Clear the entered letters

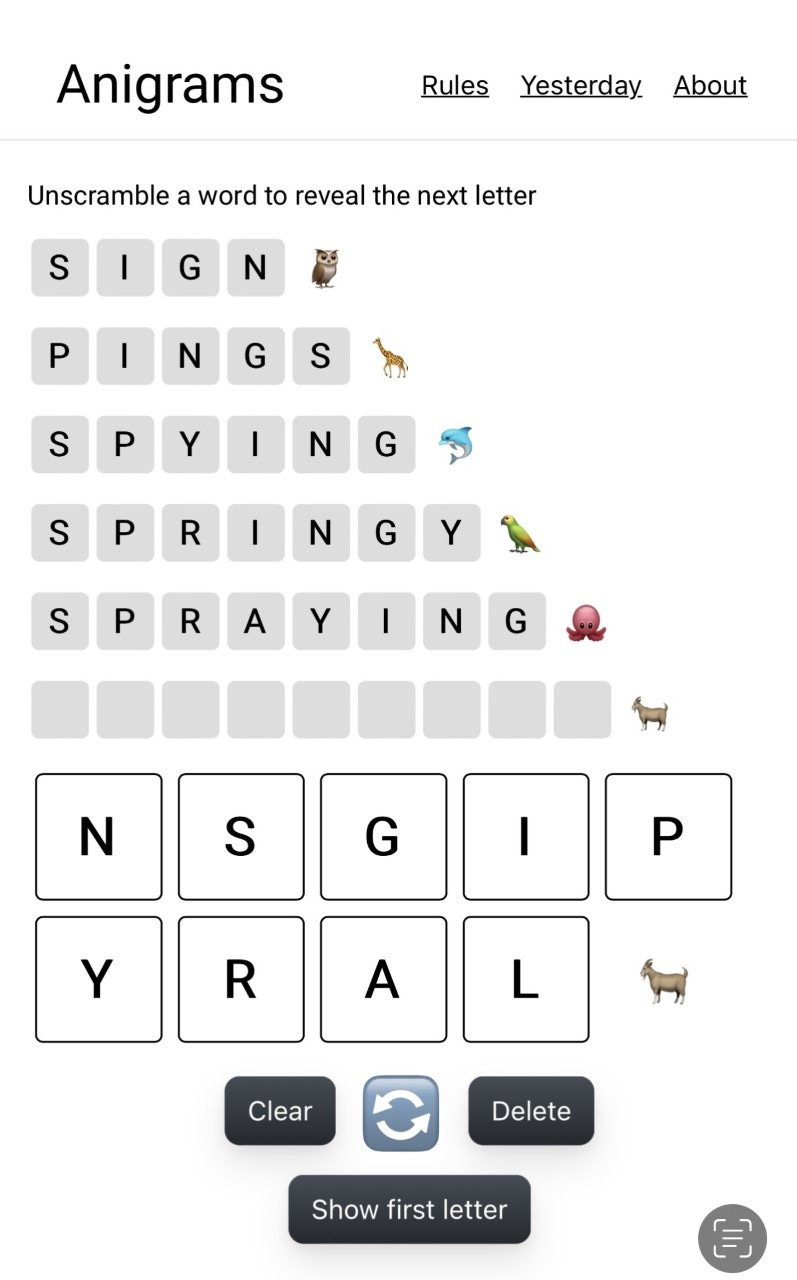[280, 1111]
